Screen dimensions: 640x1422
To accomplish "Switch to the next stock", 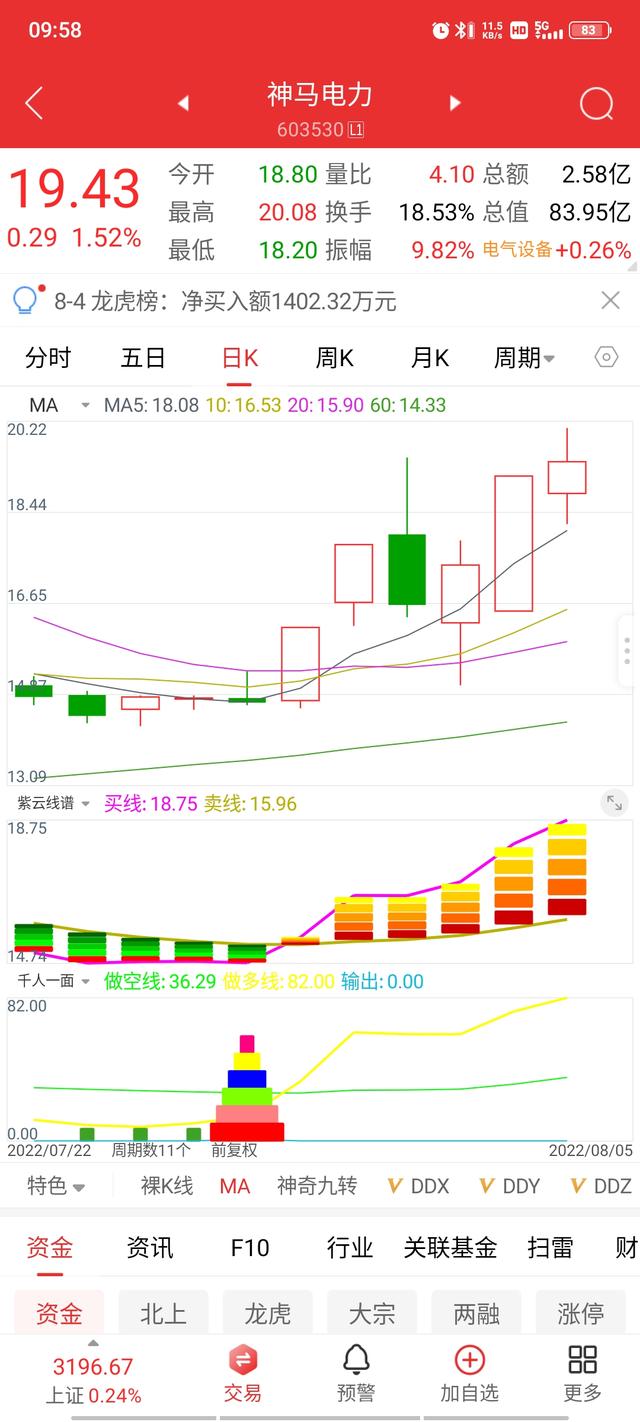I will tap(455, 103).
